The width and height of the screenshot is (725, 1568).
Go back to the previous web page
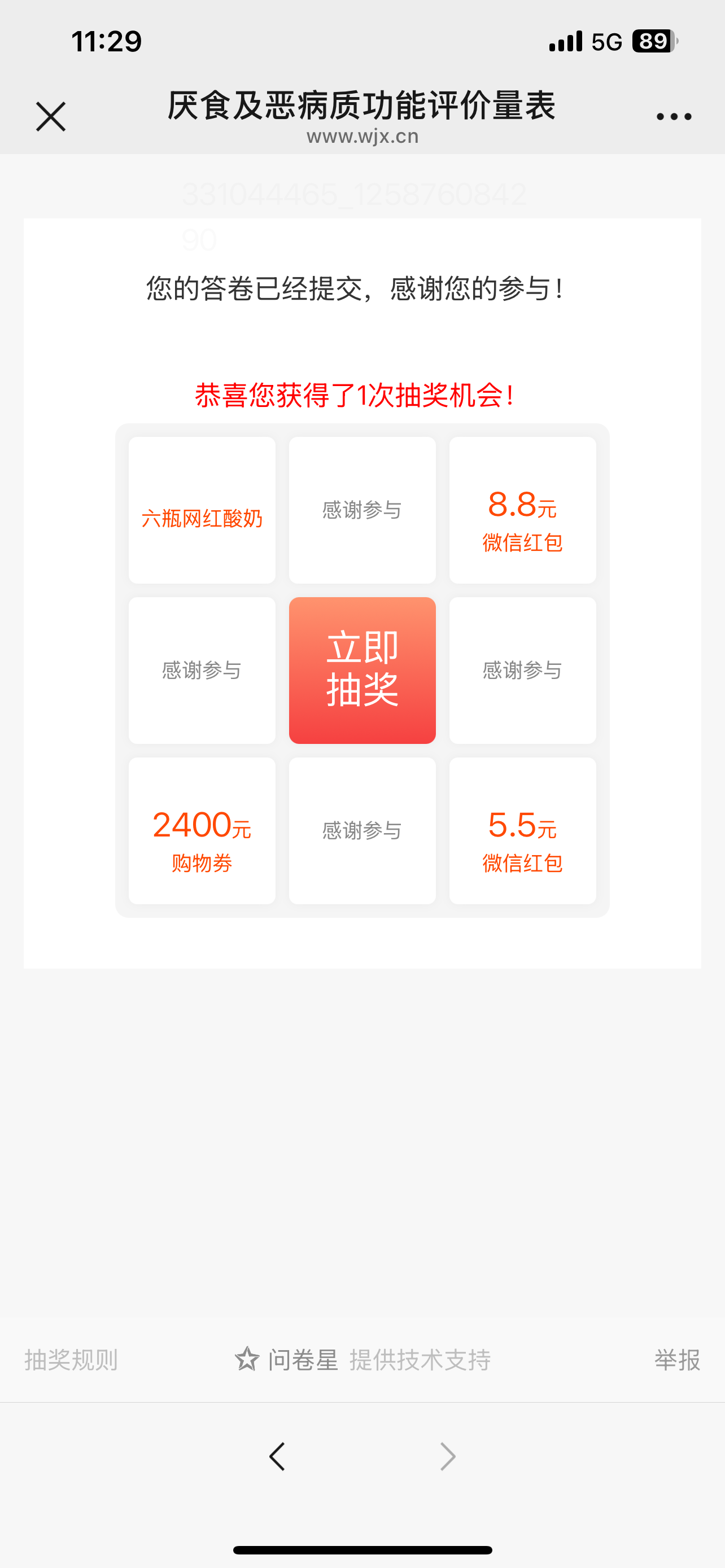click(277, 1457)
